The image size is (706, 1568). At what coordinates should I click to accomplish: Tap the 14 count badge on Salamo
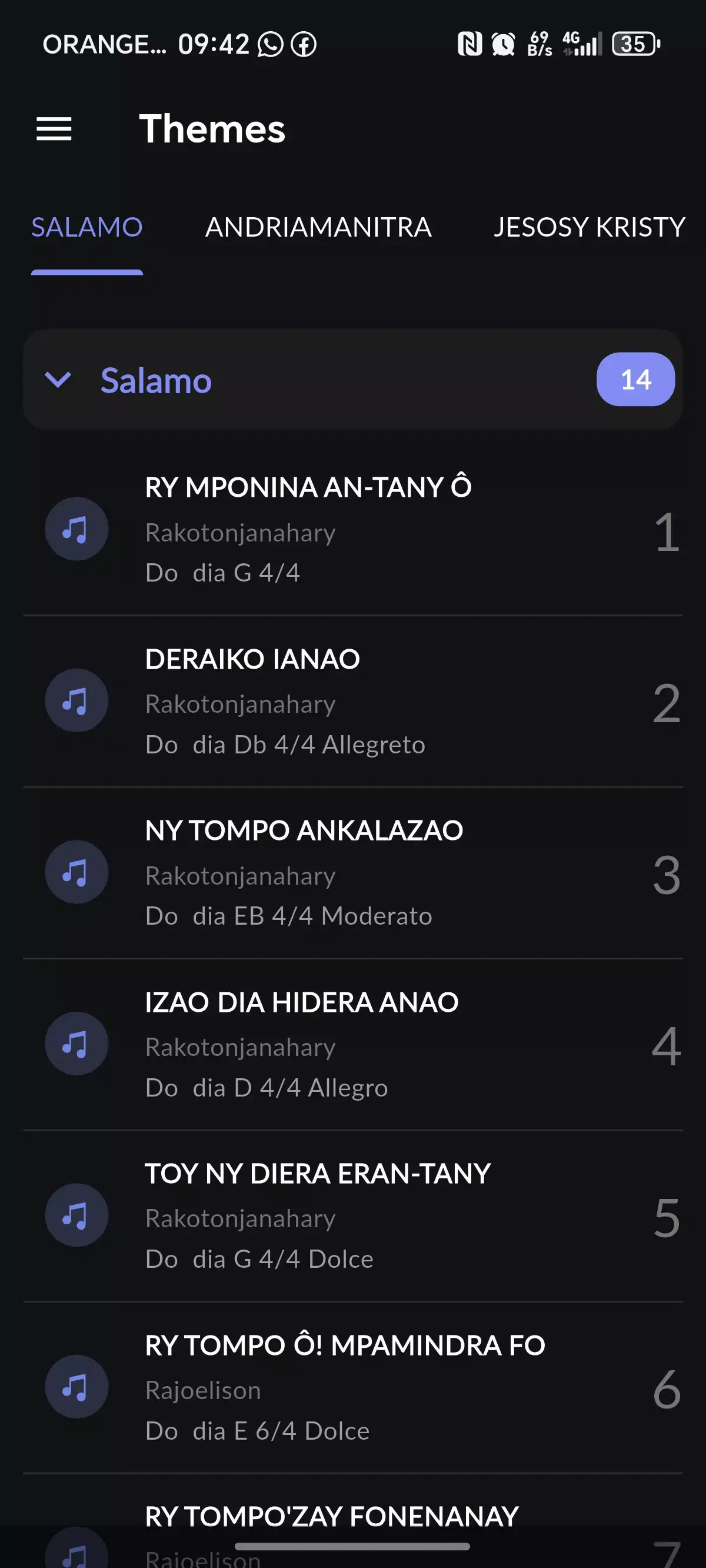coord(635,380)
